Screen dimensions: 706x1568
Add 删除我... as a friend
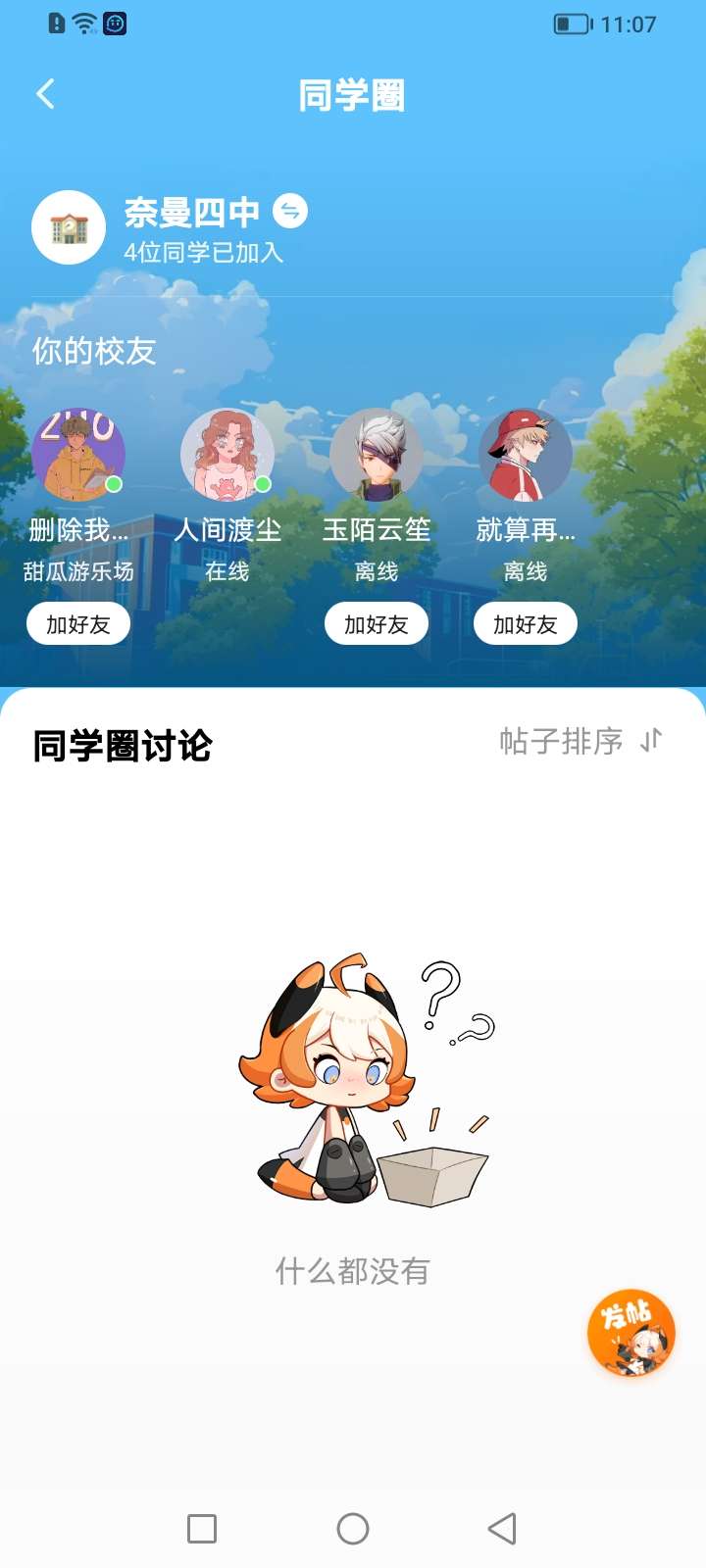point(78,624)
